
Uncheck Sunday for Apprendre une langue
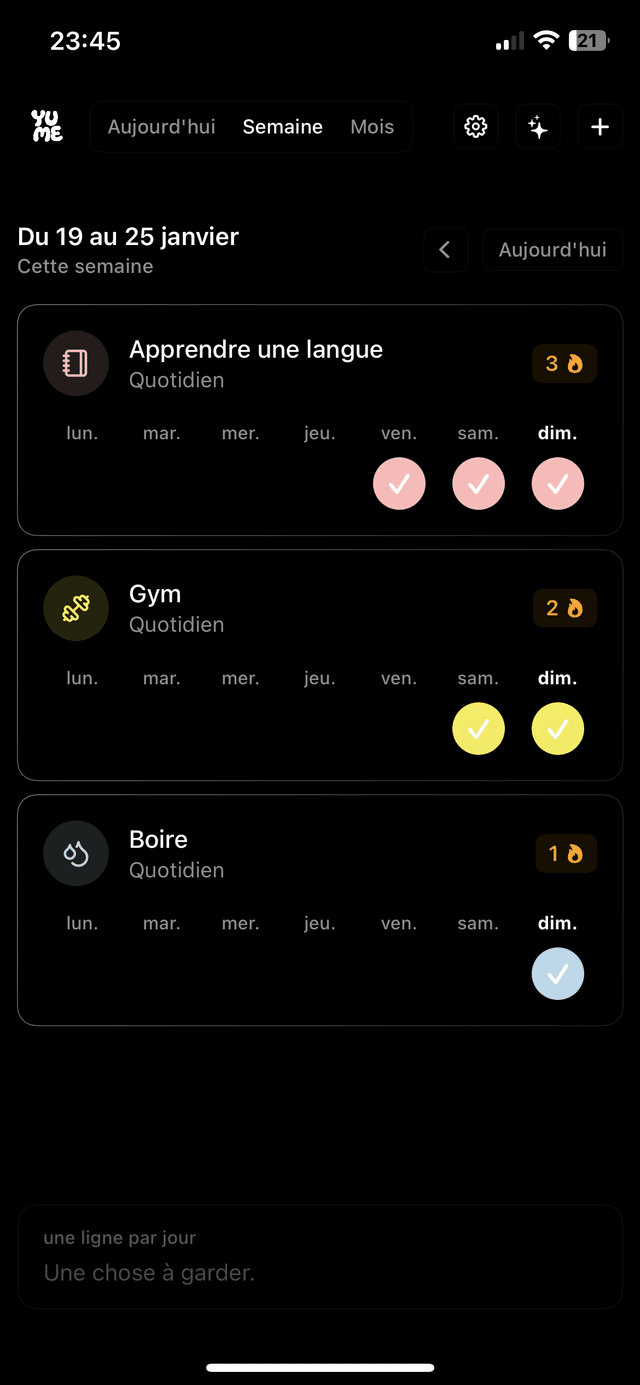click(558, 484)
